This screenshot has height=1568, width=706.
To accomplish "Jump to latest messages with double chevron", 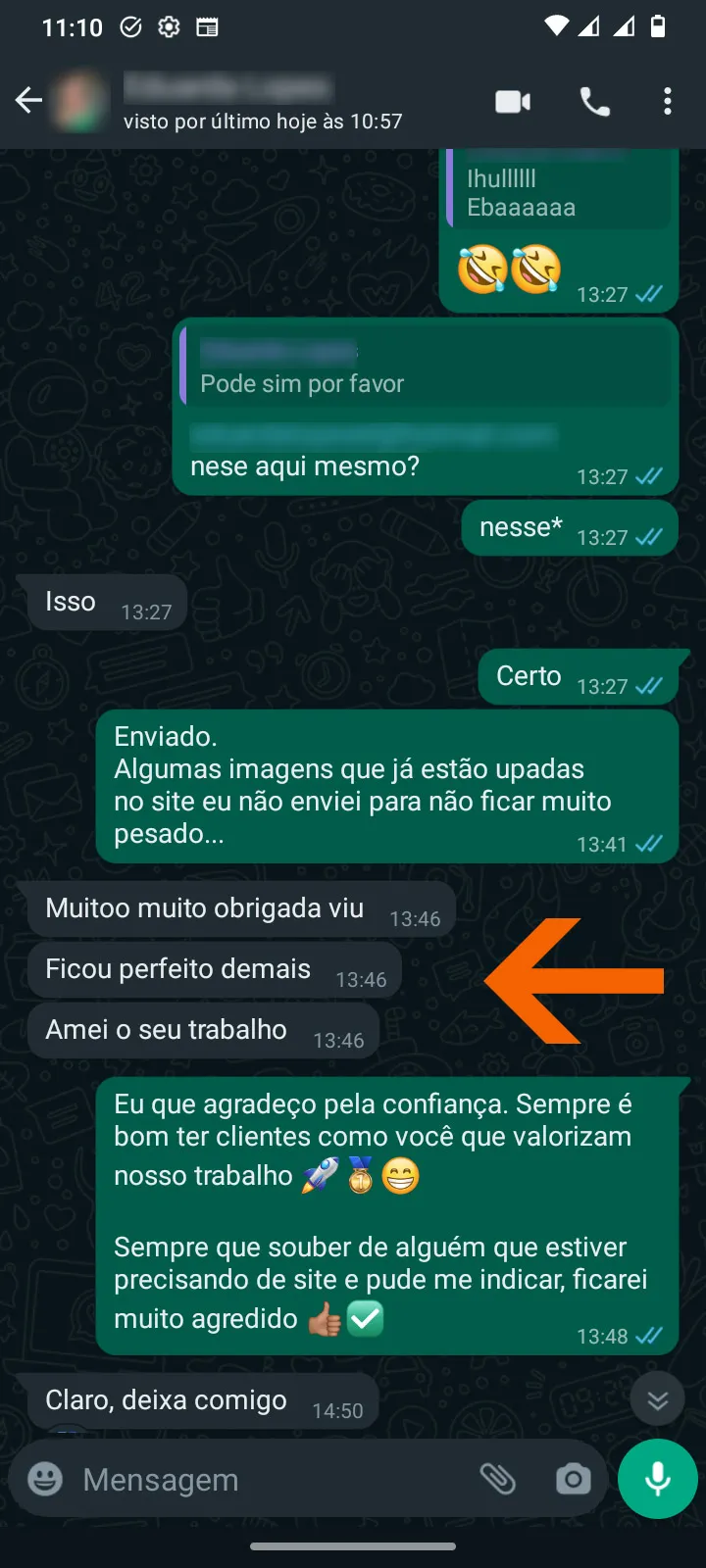I will click(x=657, y=1399).
